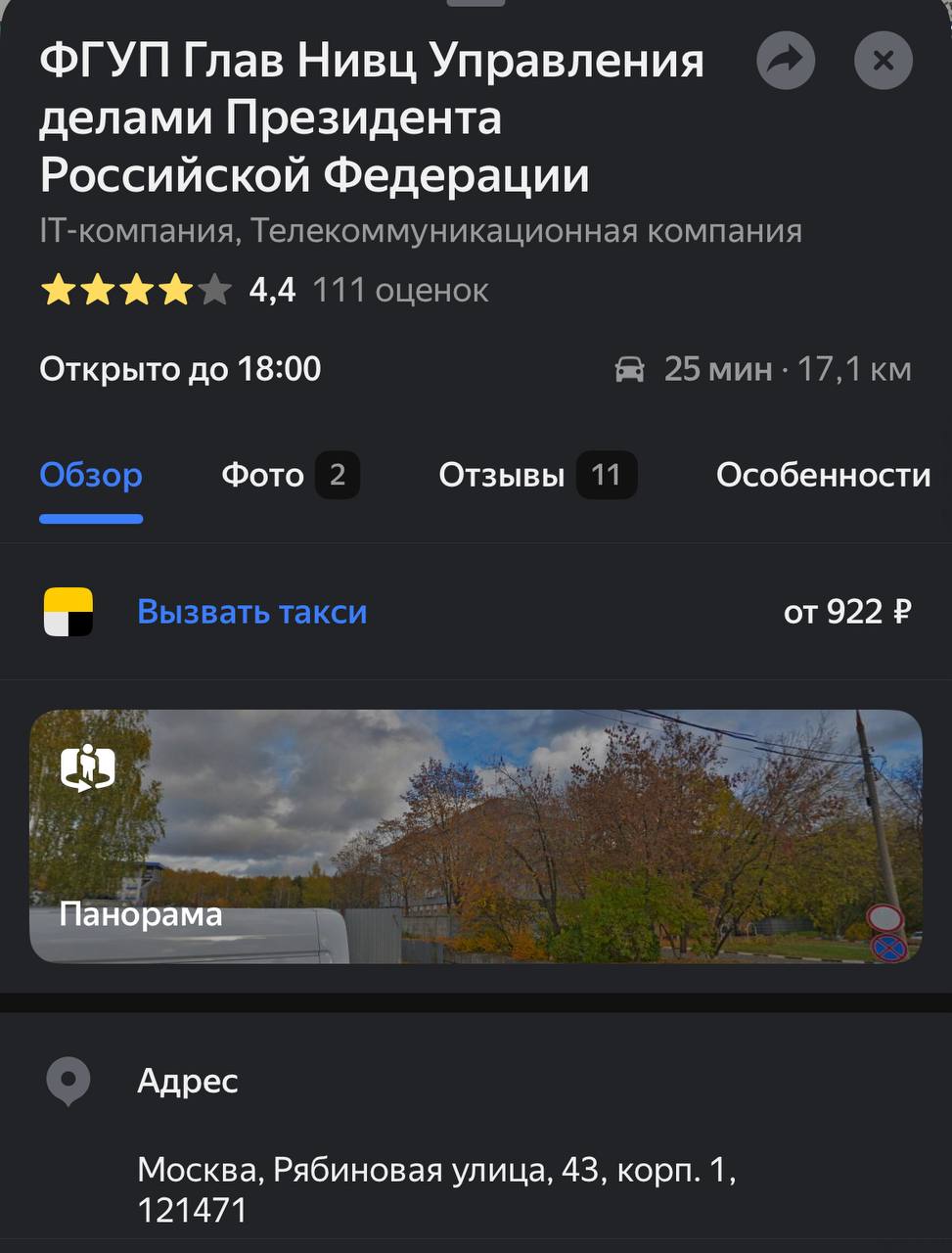Close the place details card
Image resolution: width=952 pixels, height=1253 pixels.
pyautogui.click(x=883, y=61)
